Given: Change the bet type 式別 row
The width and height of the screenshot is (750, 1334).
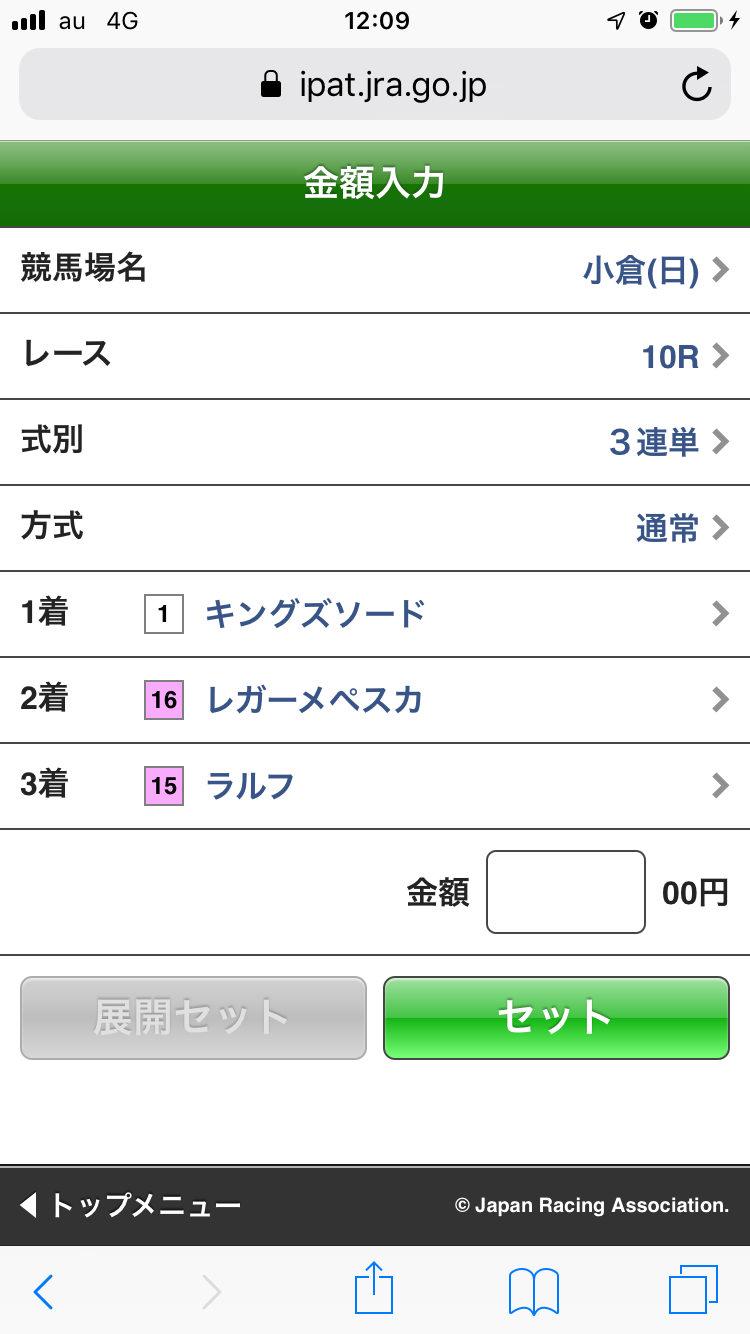Looking at the screenshot, I should tap(375, 442).
